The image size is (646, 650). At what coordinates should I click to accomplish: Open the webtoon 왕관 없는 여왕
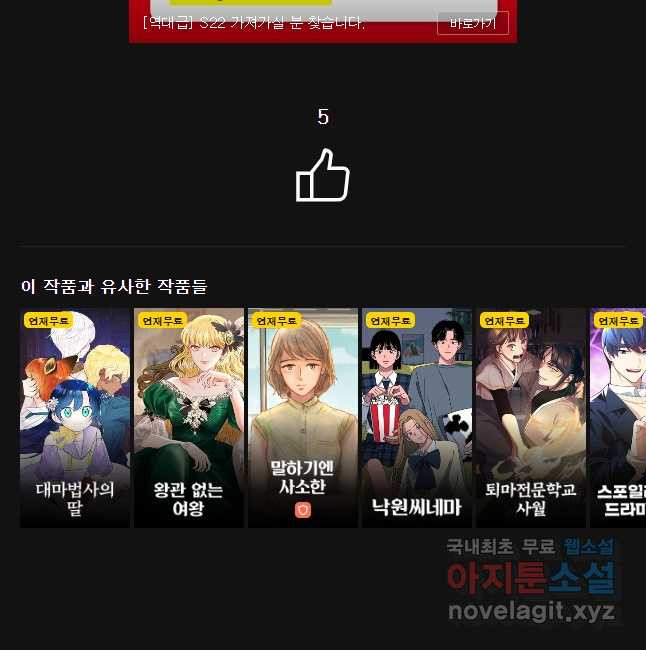tap(189, 418)
